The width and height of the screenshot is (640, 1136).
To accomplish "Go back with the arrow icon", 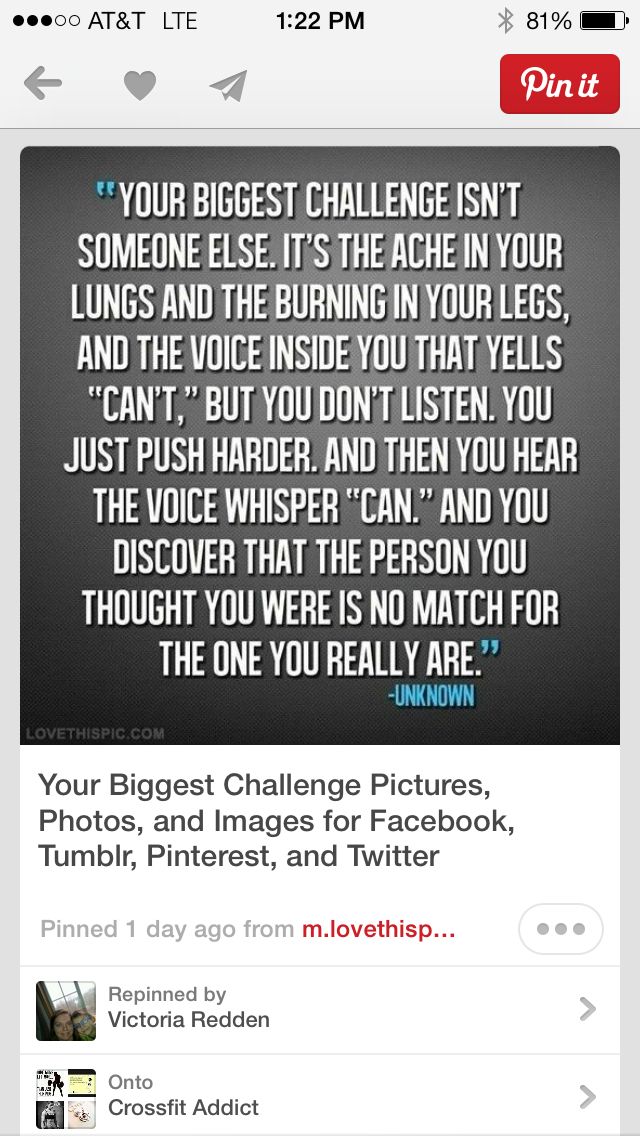I will point(43,85).
